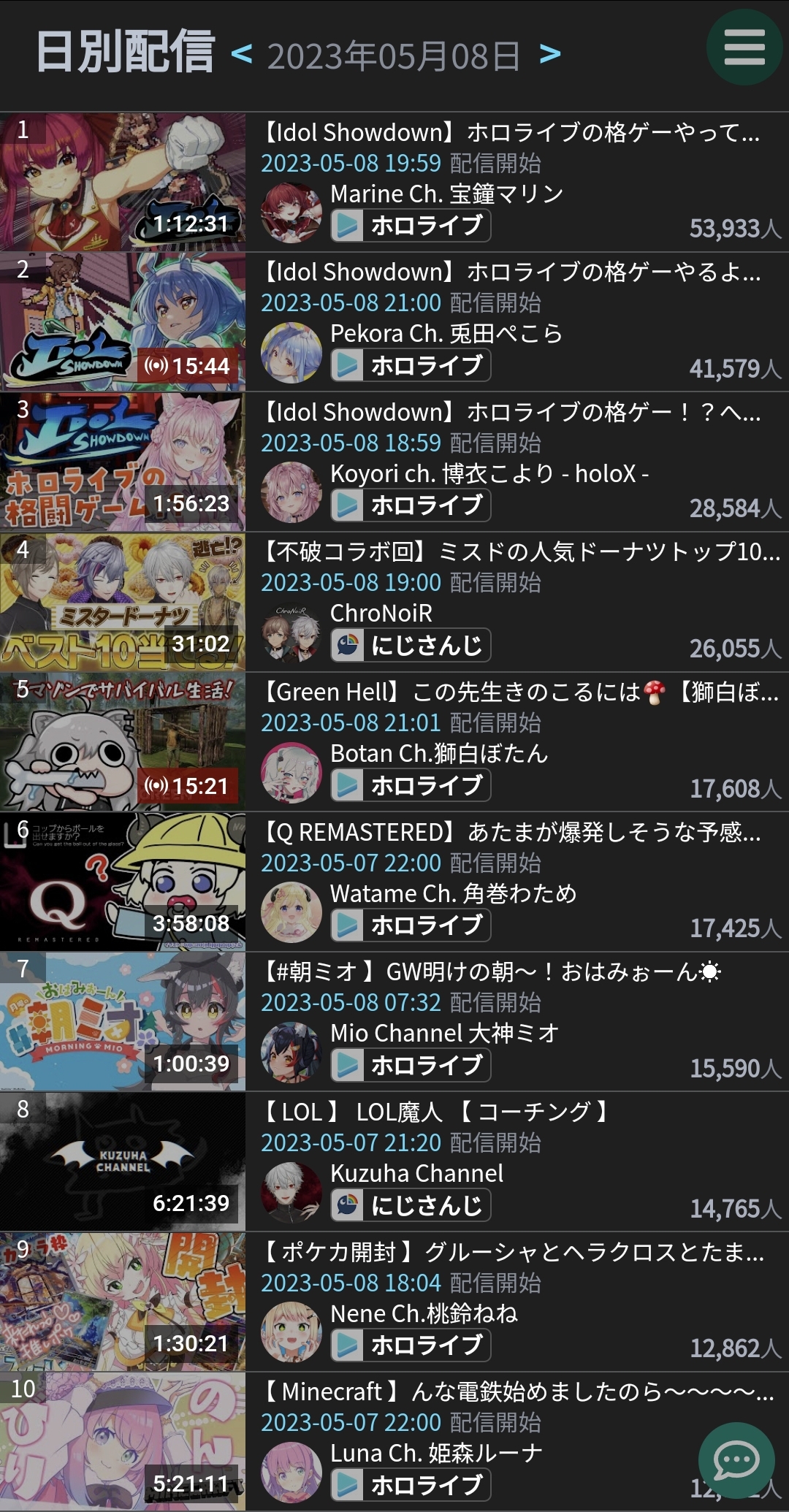Open Kuzuha's LOL coaching stream thumbnail
Image resolution: width=789 pixels, height=1512 pixels.
coord(123,1161)
